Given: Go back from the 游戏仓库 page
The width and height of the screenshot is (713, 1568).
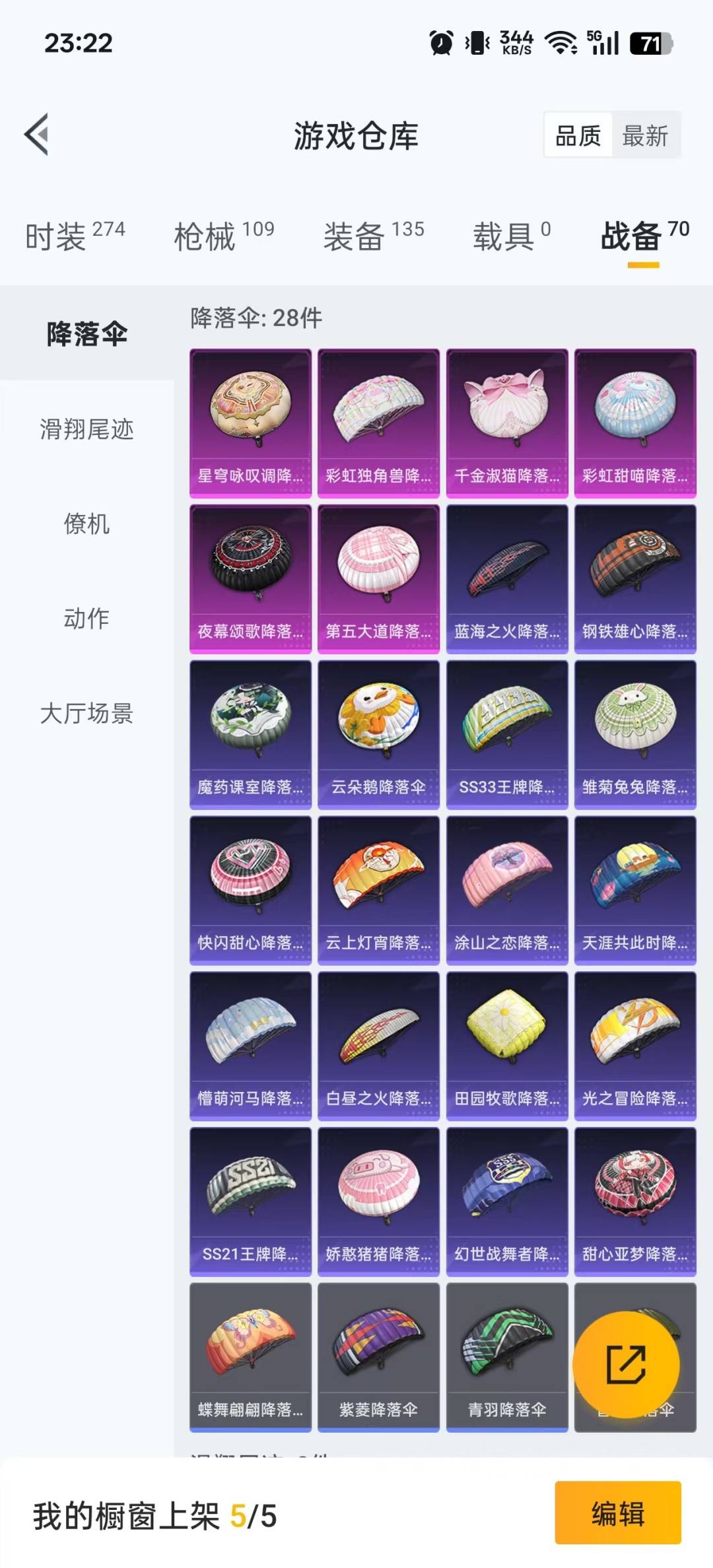Looking at the screenshot, I should 37,135.
